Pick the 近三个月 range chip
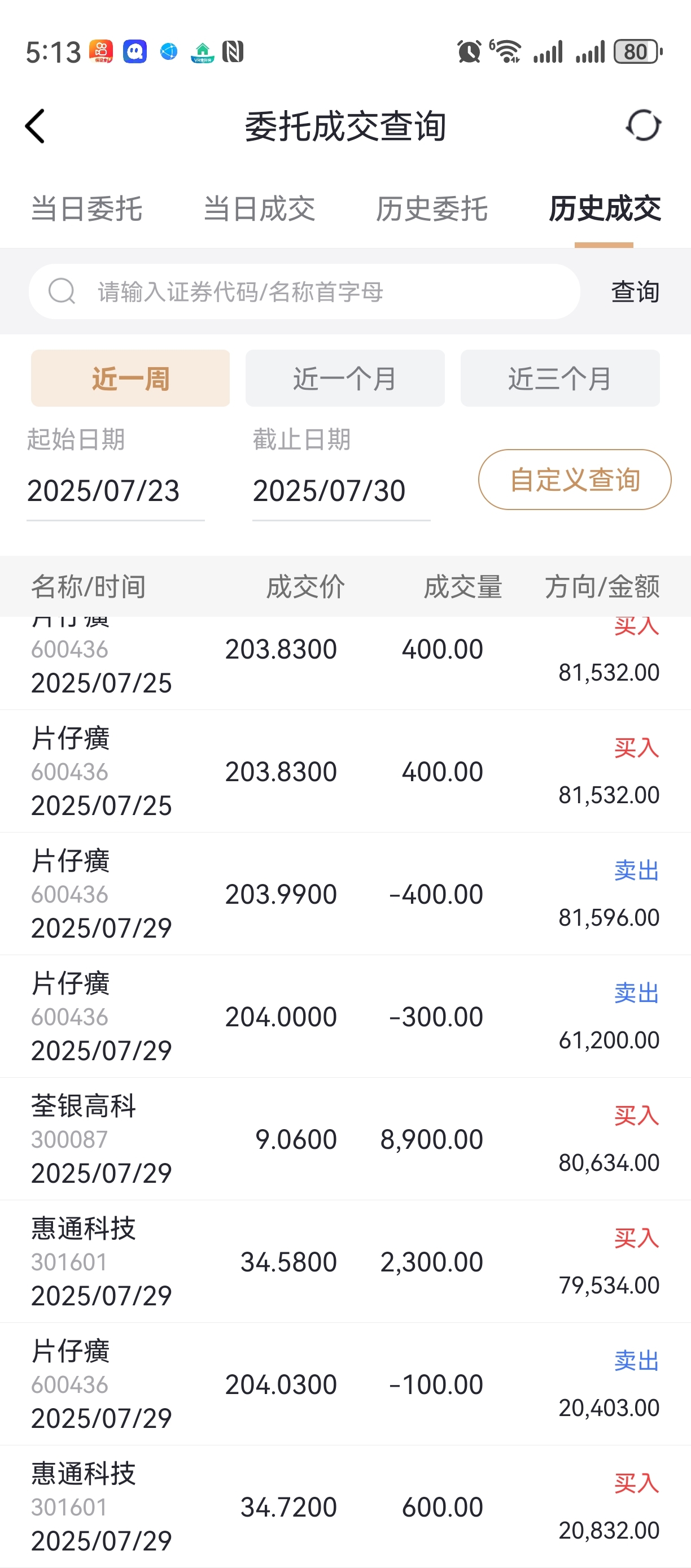The width and height of the screenshot is (691, 1568). [x=559, y=378]
